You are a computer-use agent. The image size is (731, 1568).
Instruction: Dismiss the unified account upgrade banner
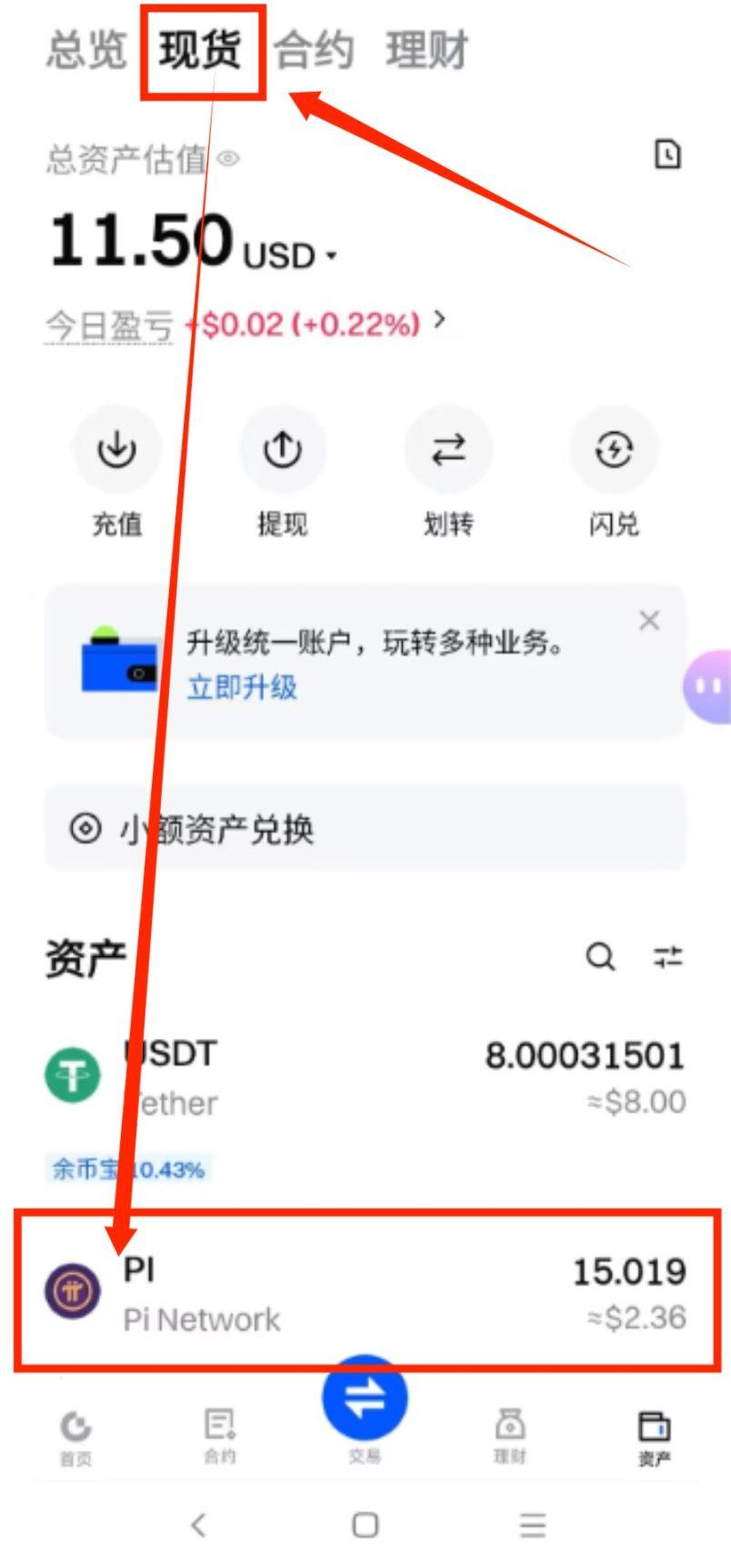(649, 621)
